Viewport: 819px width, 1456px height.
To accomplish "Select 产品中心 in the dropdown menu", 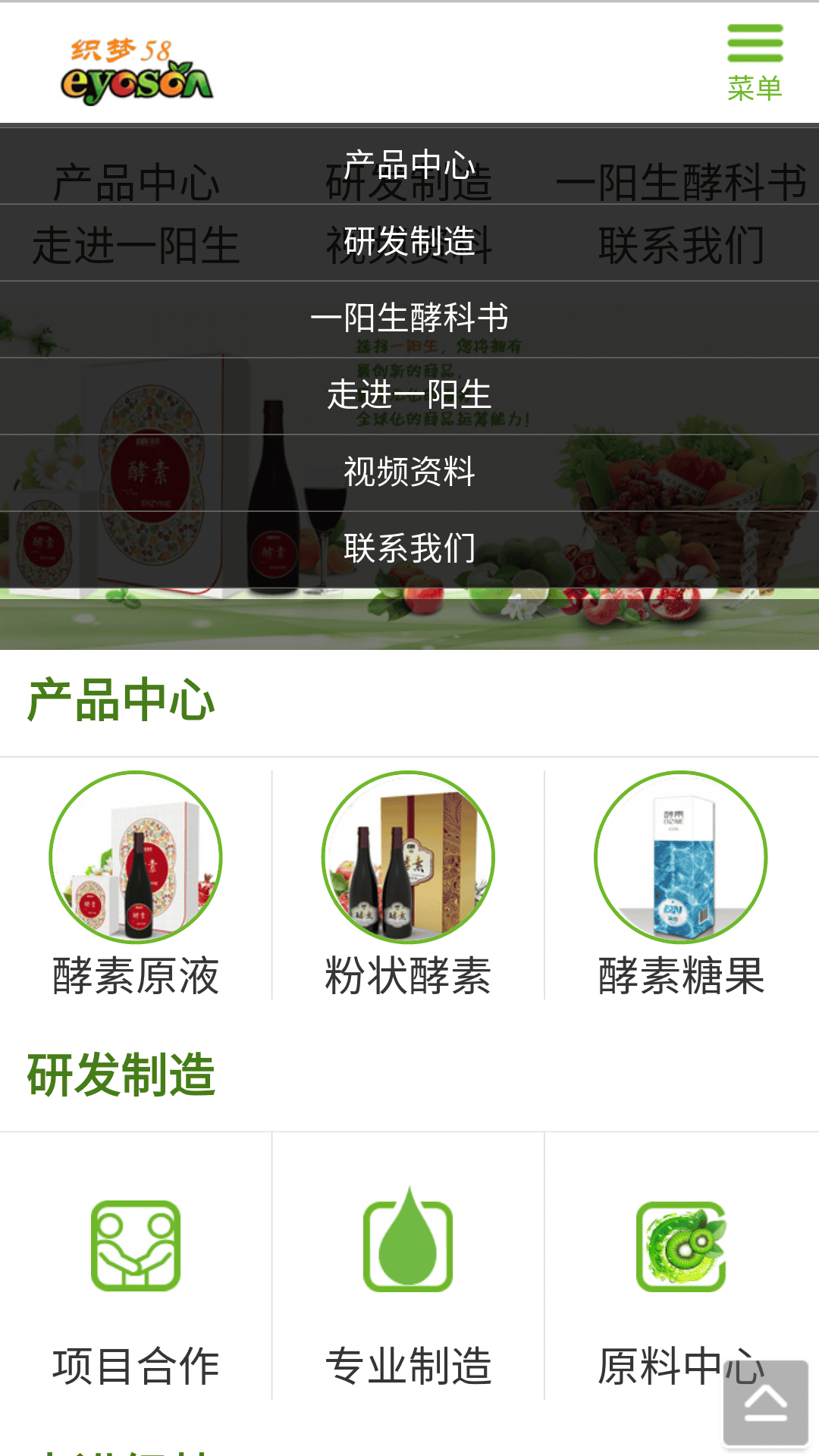I will point(408,165).
